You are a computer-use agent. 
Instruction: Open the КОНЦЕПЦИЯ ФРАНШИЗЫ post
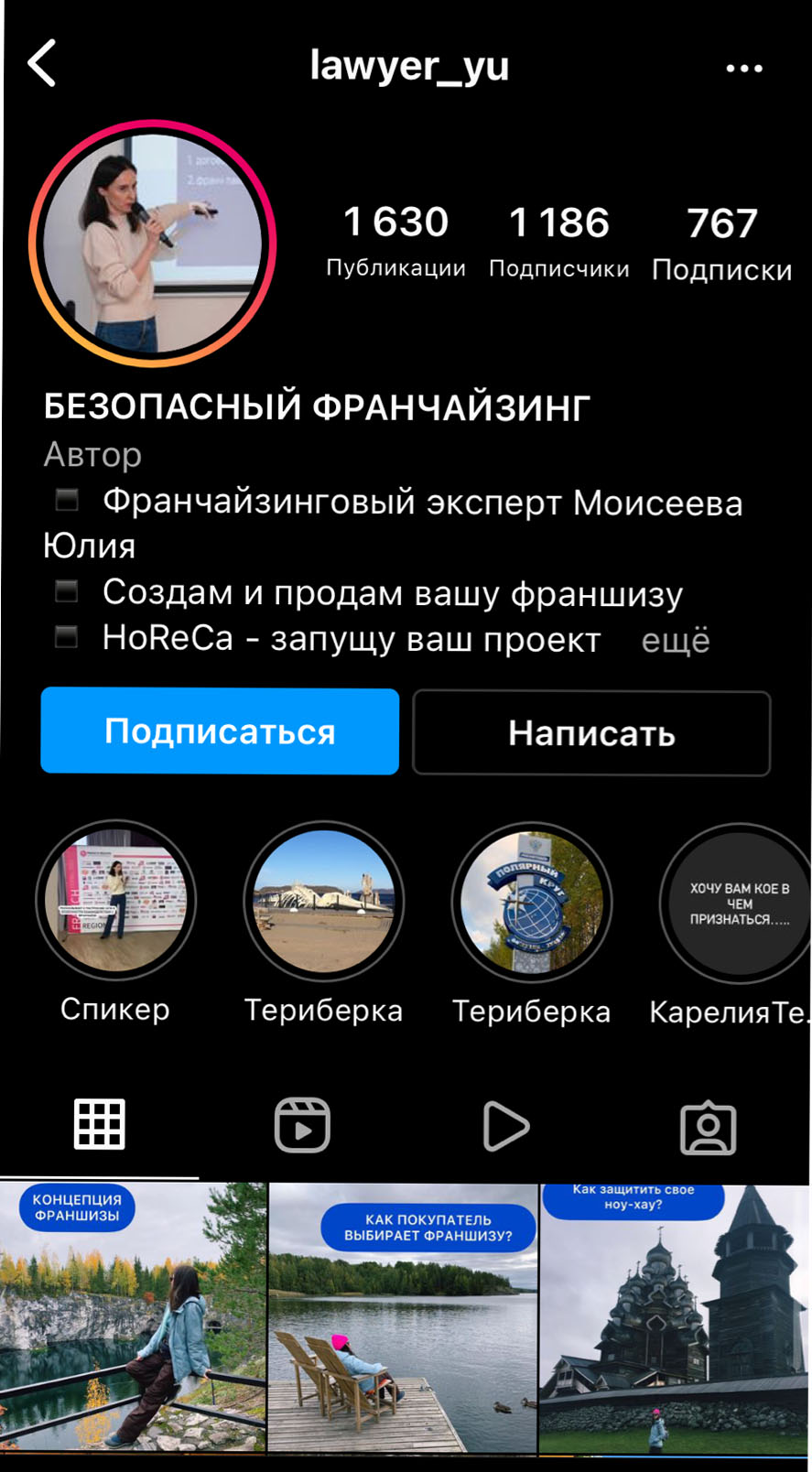134,1318
